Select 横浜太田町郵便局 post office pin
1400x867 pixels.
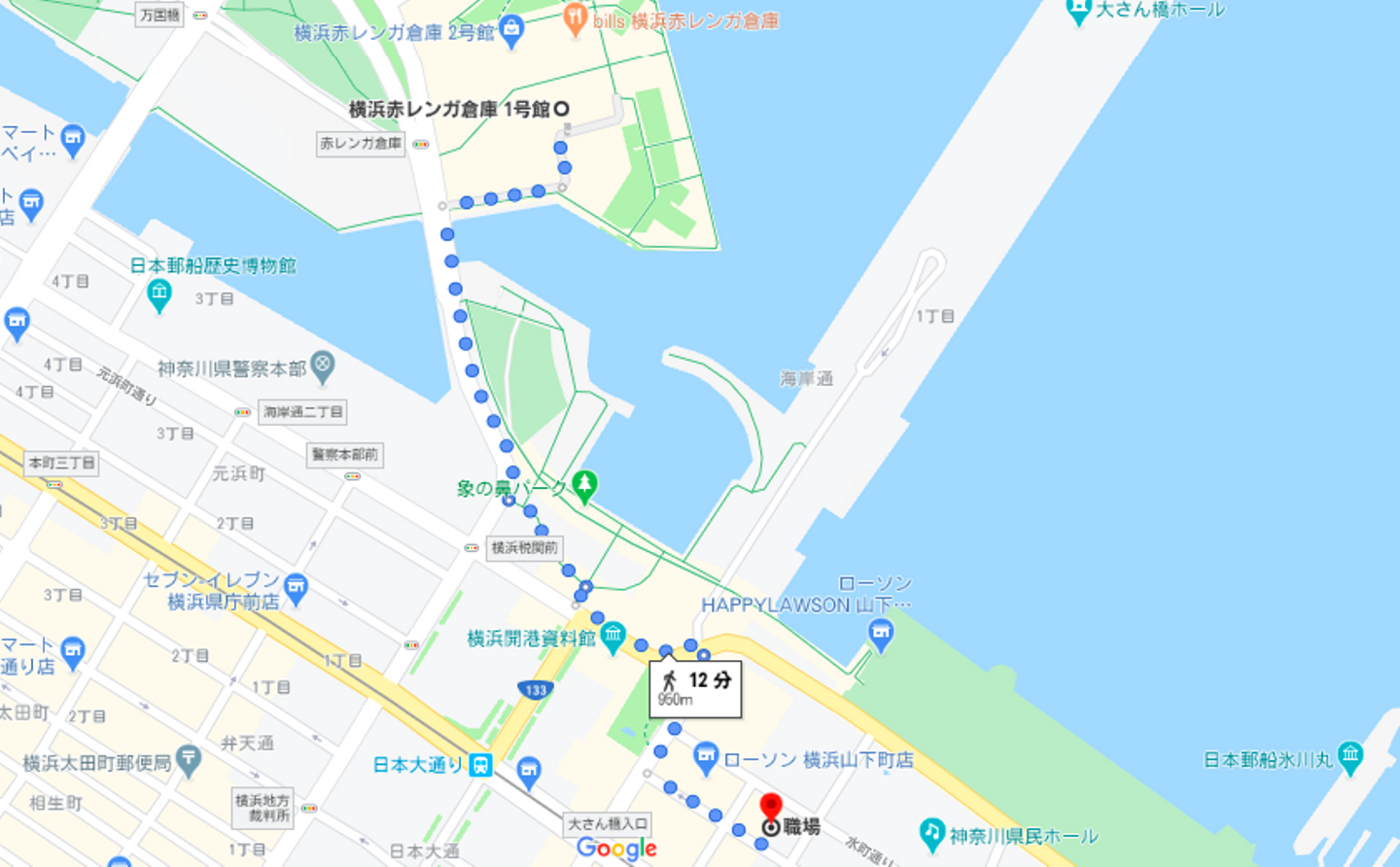click(x=190, y=761)
